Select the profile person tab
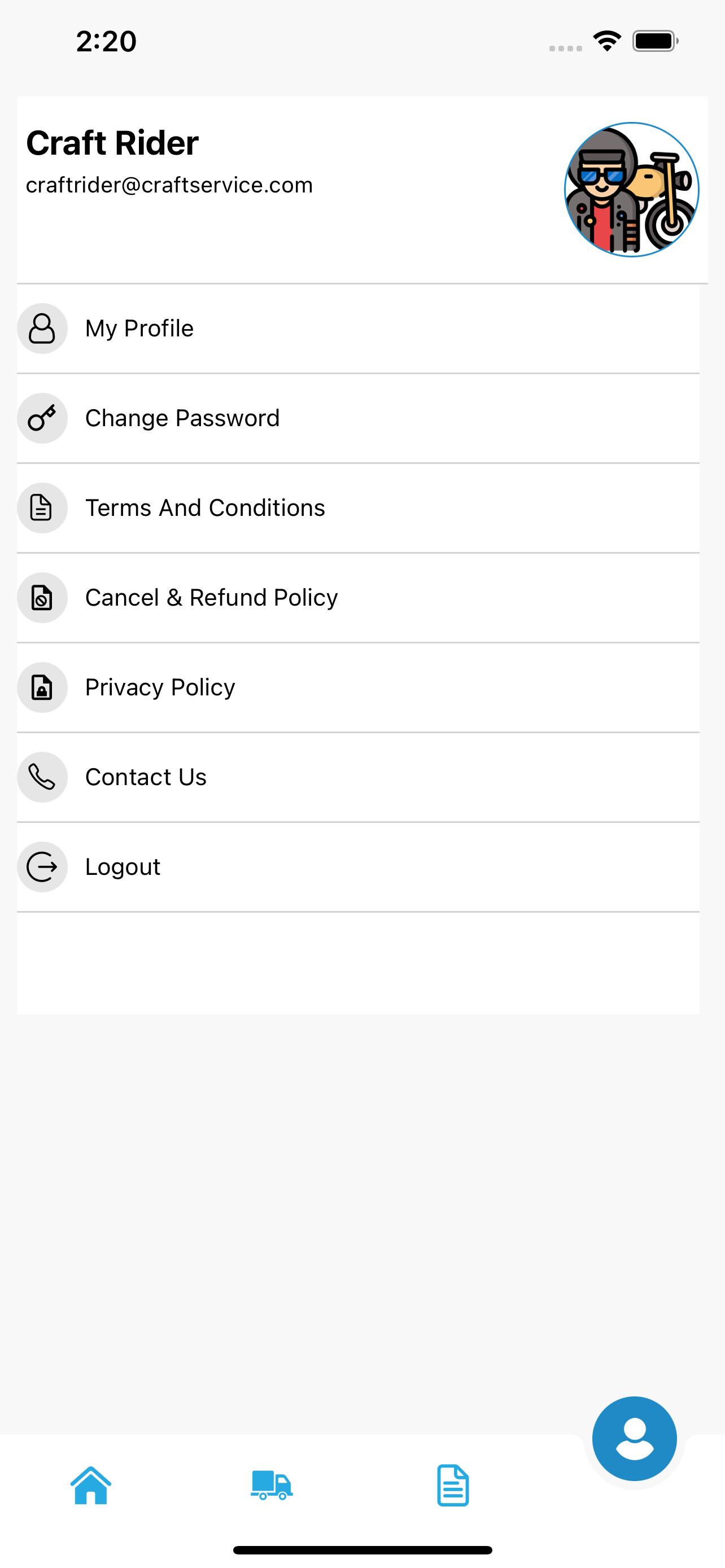The width and height of the screenshot is (725, 1568). tap(634, 1438)
